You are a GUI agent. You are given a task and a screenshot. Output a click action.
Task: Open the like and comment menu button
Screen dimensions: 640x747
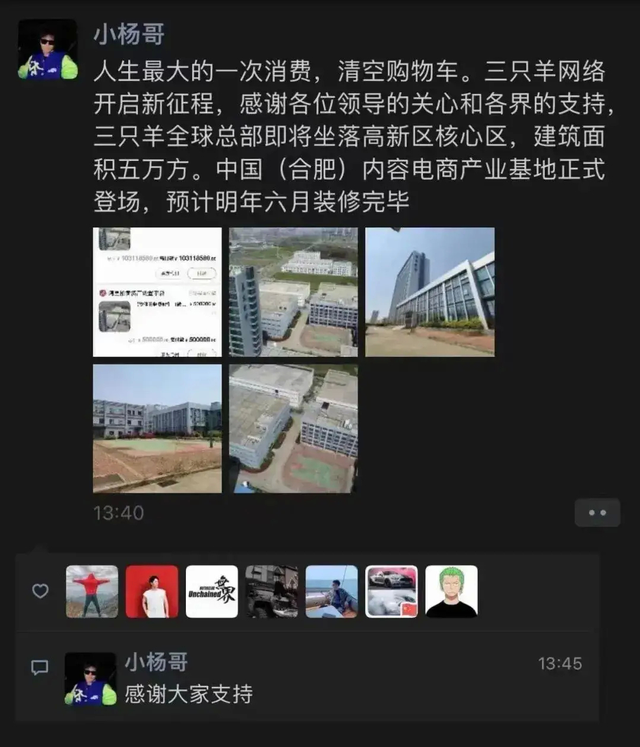point(597,512)
